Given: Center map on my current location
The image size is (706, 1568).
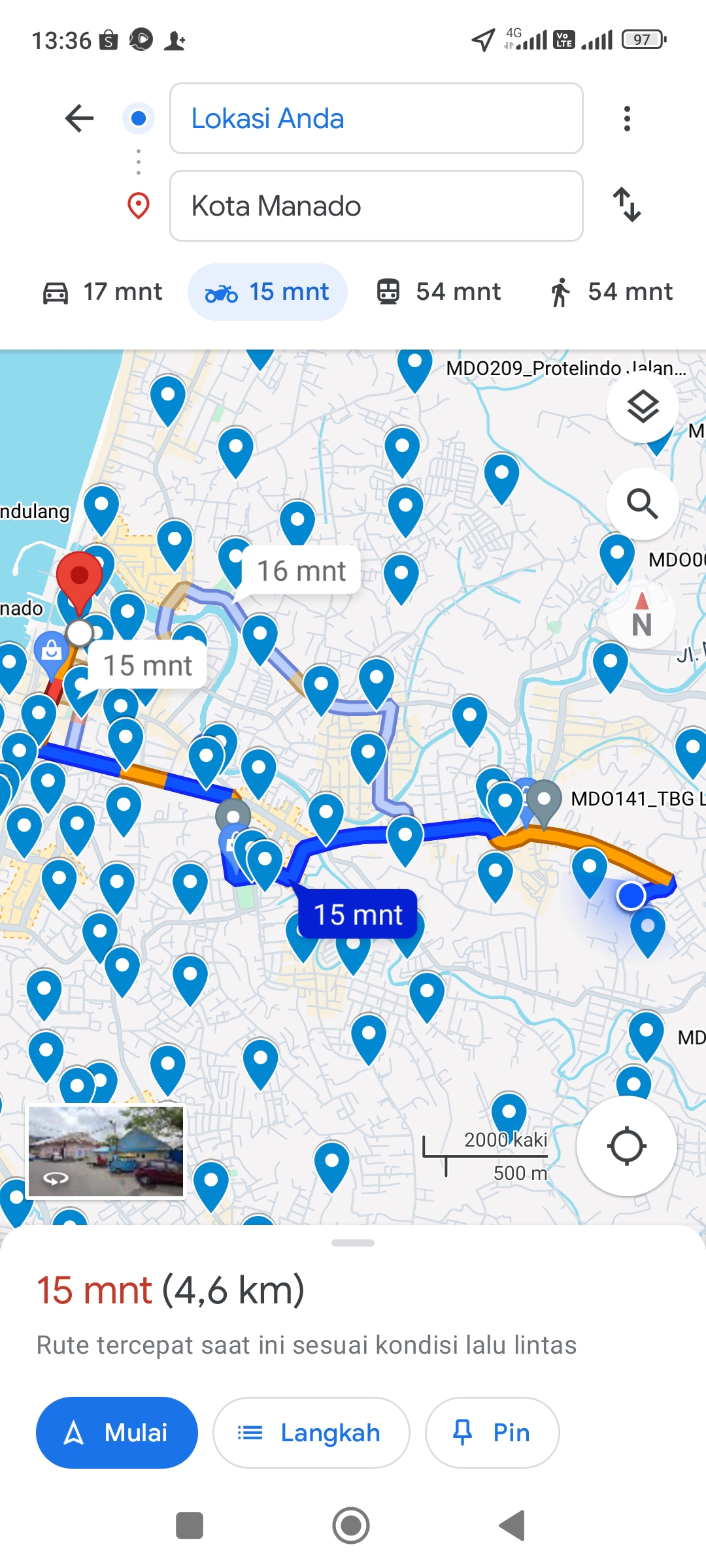Looking at the screenshot, I should (x=627, y=1146).
